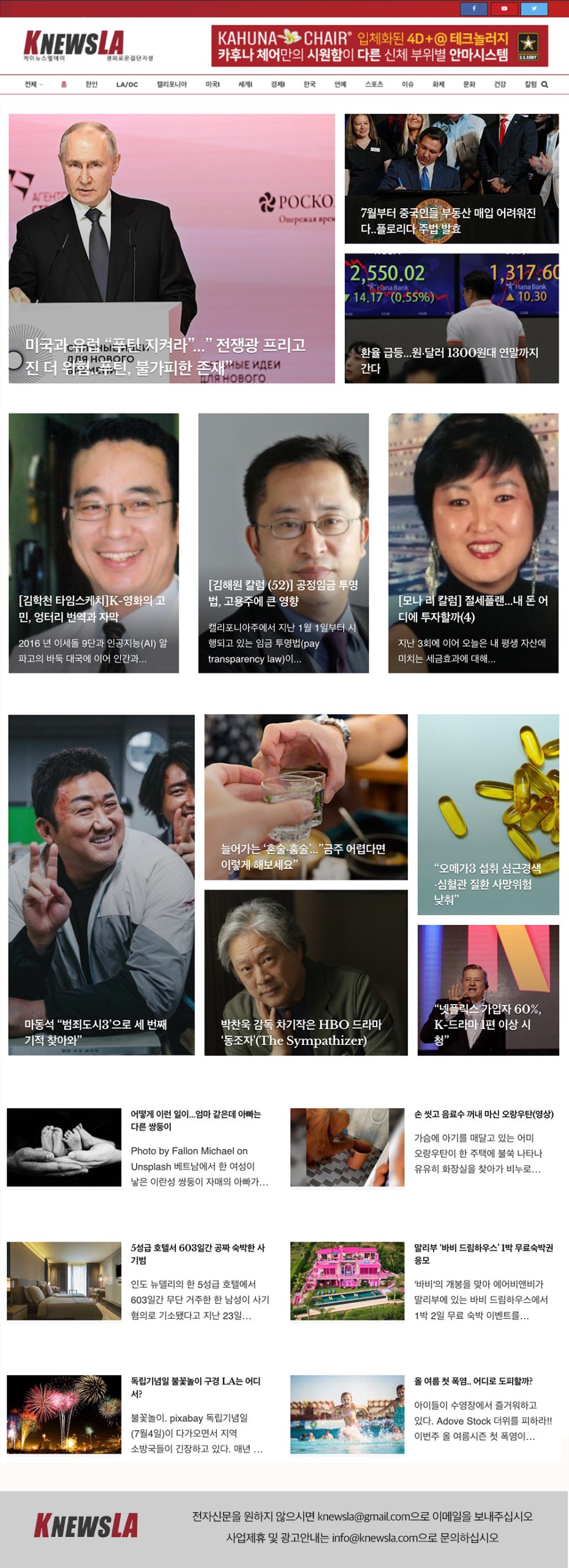569x1568 pixels.
Task: Go to the 한인 section
Action: [91, 85]
